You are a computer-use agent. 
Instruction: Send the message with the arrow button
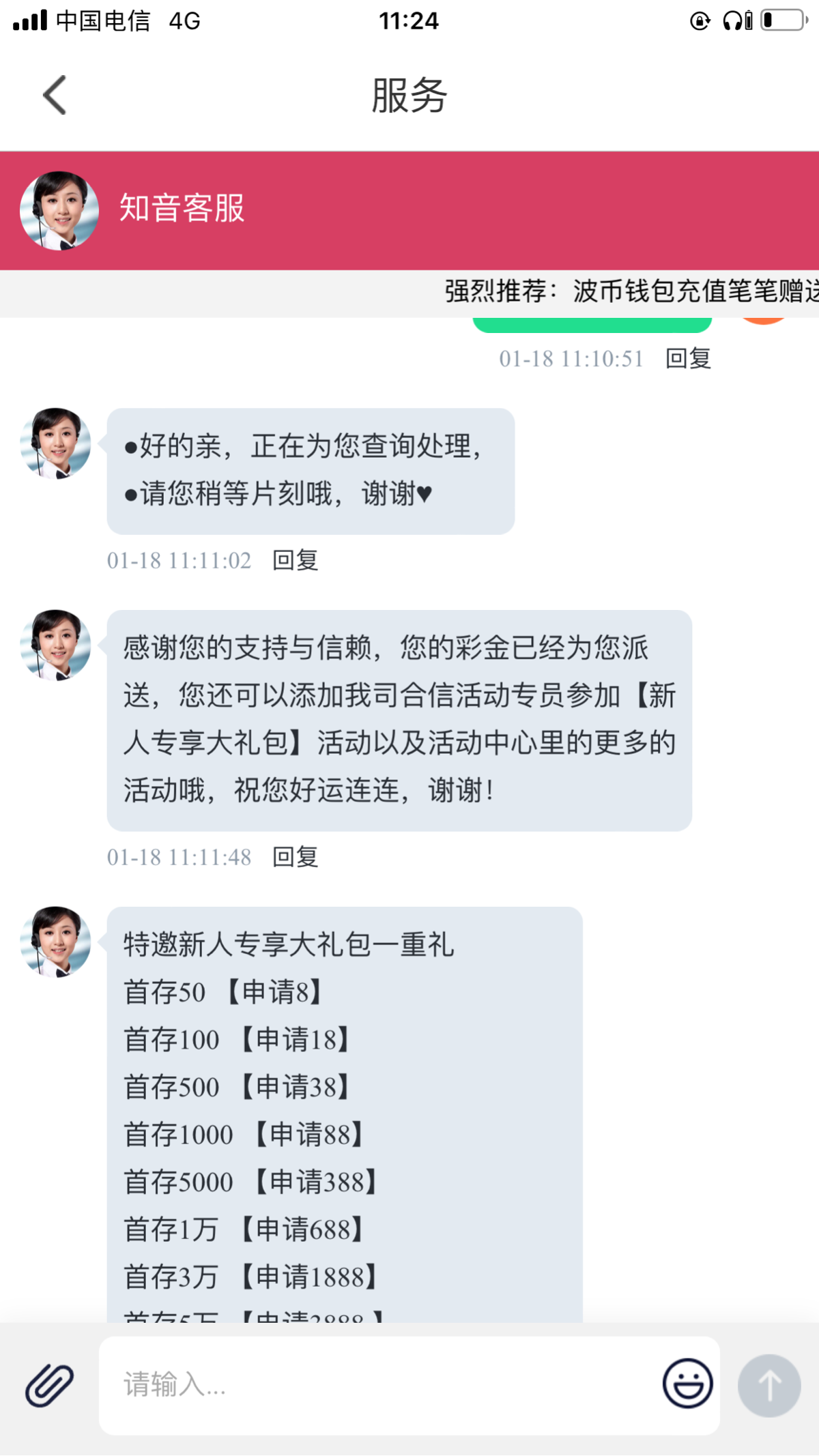(x=769, y=1386)
